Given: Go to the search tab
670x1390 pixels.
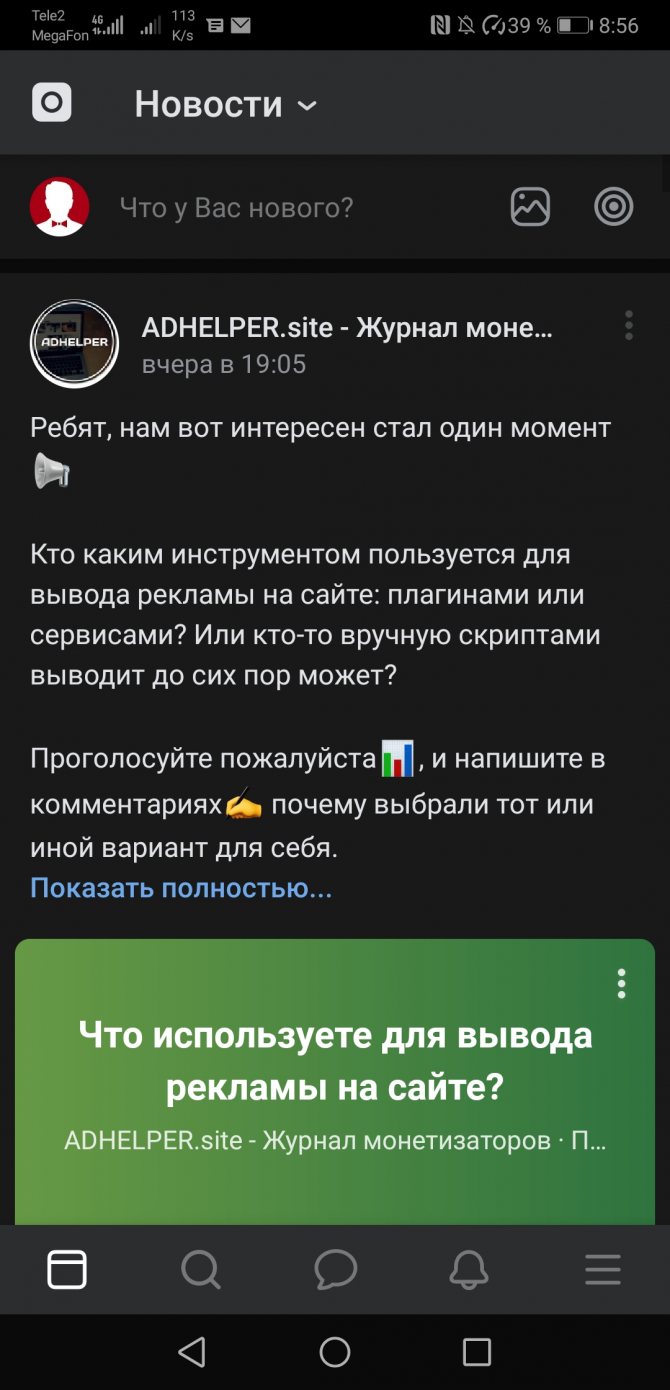Looking at the screenshot, I should 201,1270.
